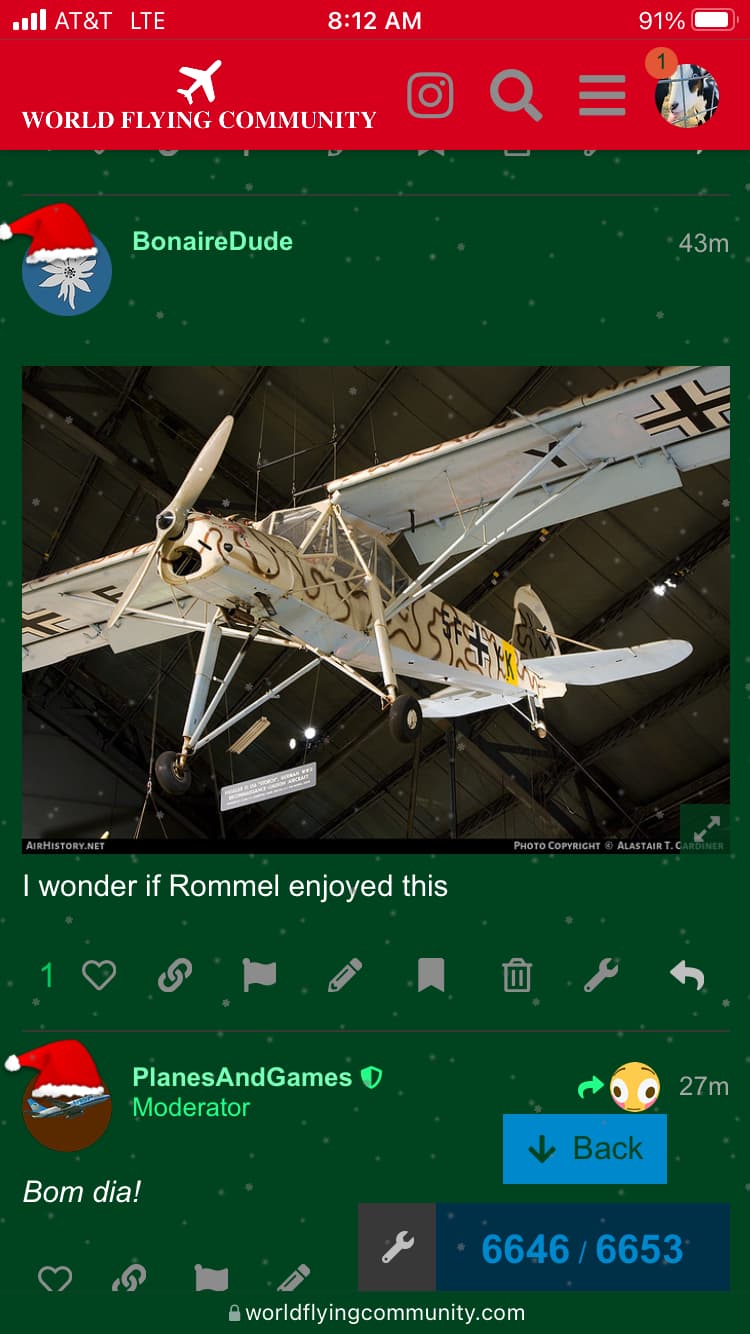Viewport: 750px width, 1334px height.
Task: Like BonaireDude's post
Action: point(98,975)
